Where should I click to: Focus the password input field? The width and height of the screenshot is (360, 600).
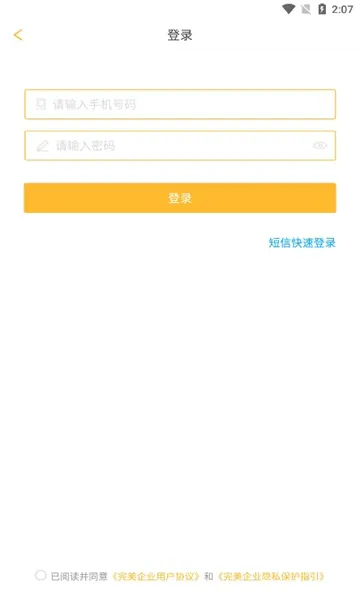tap(180, 145)
